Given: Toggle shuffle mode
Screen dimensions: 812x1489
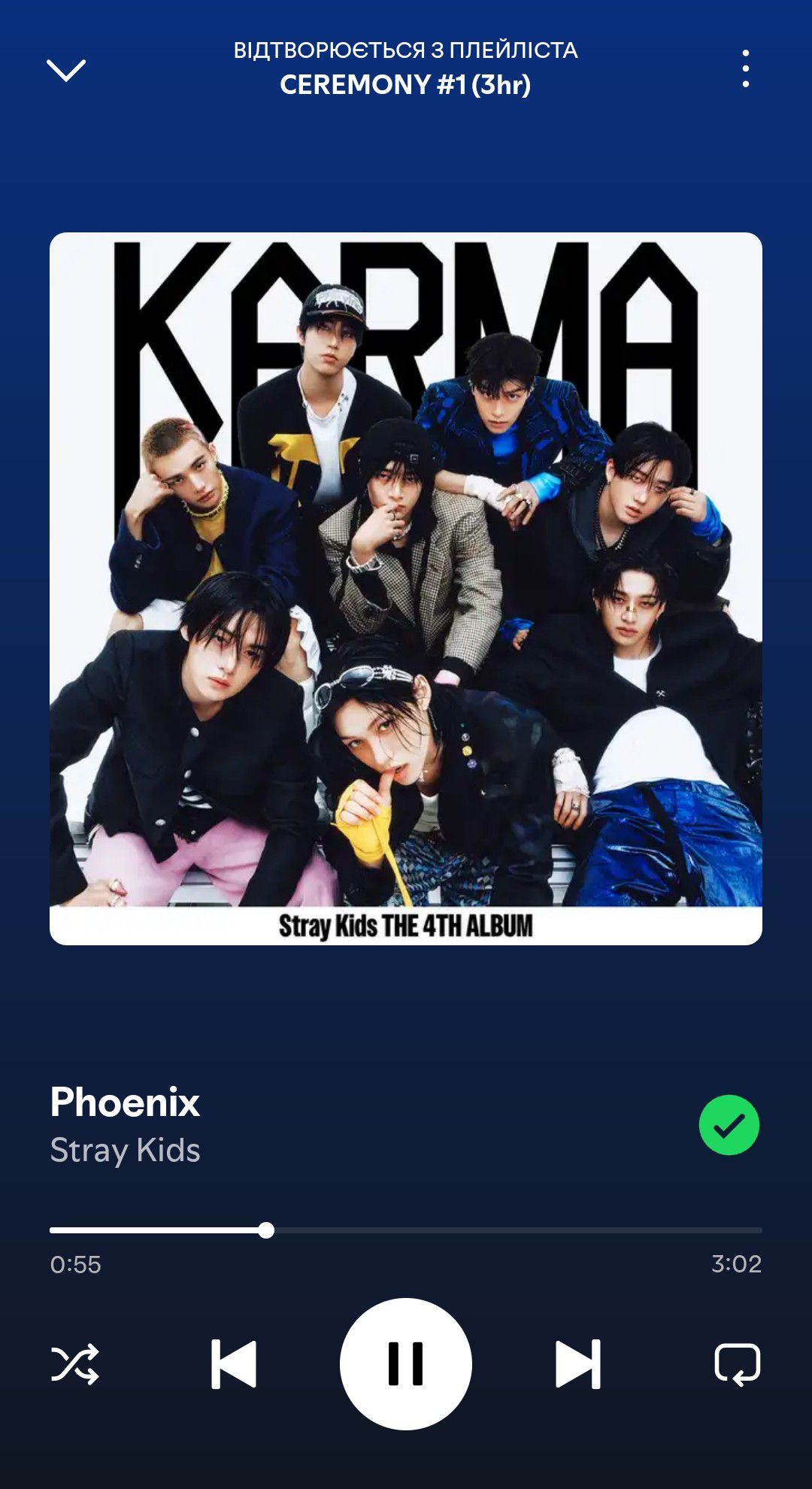Looking at the screenshot, I should click(x=74, y=1363).
